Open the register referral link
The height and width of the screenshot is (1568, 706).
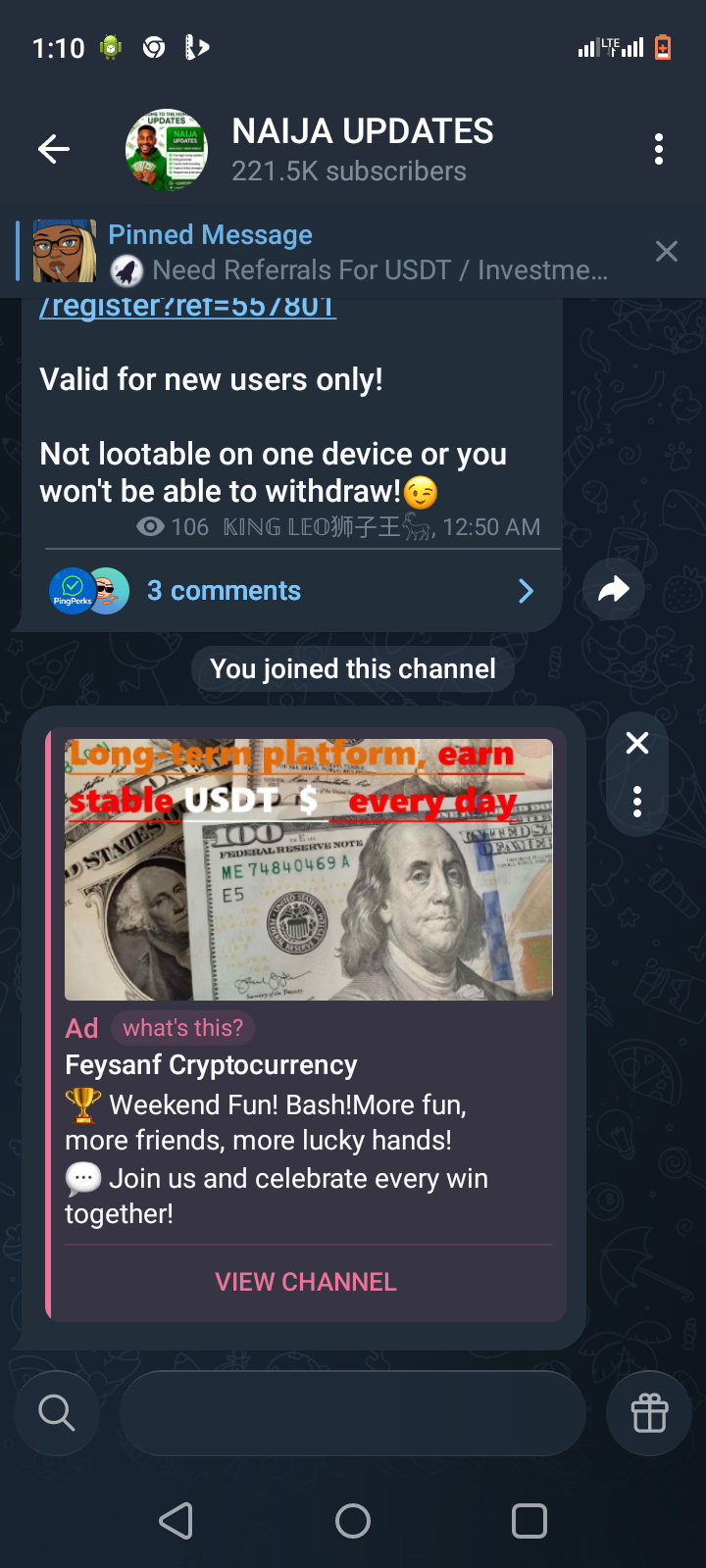[187, 307]
